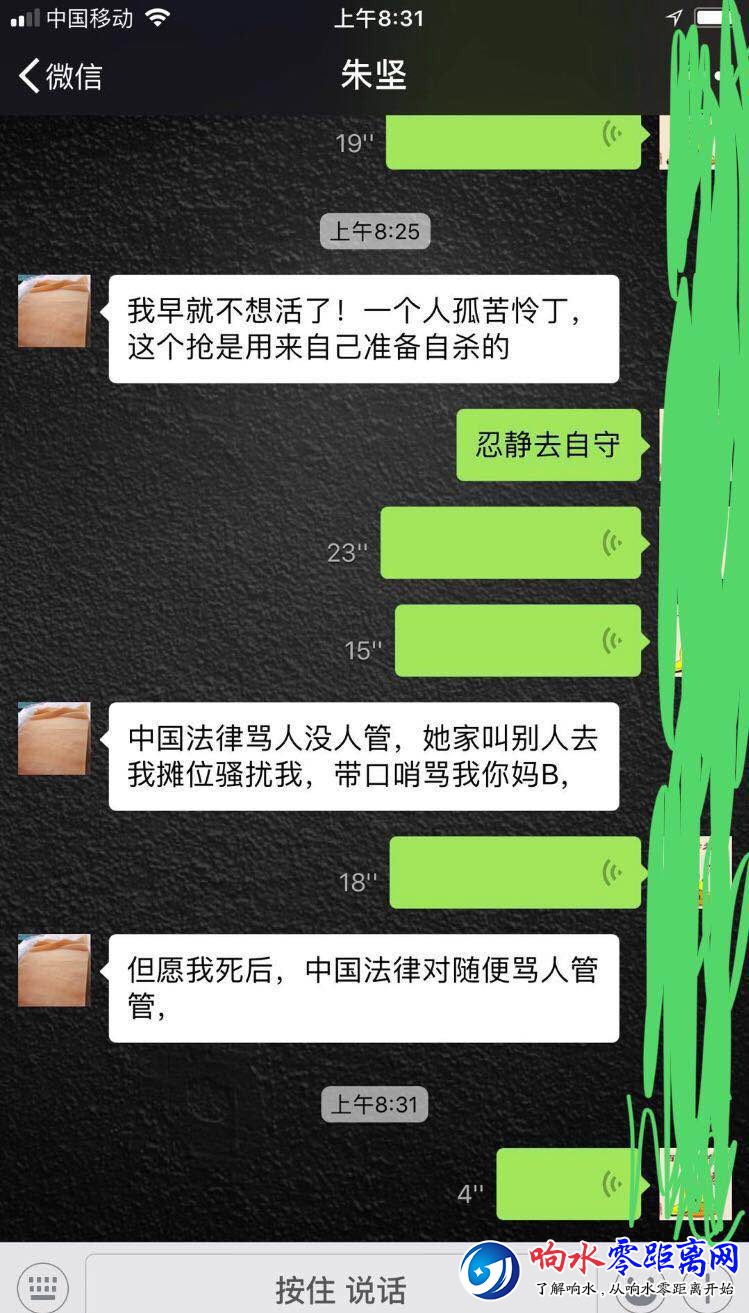
Task: Open sender's avatar beside 中国法律骂人没人管 message
Action: pyautogui.click(x=54, y=738)
